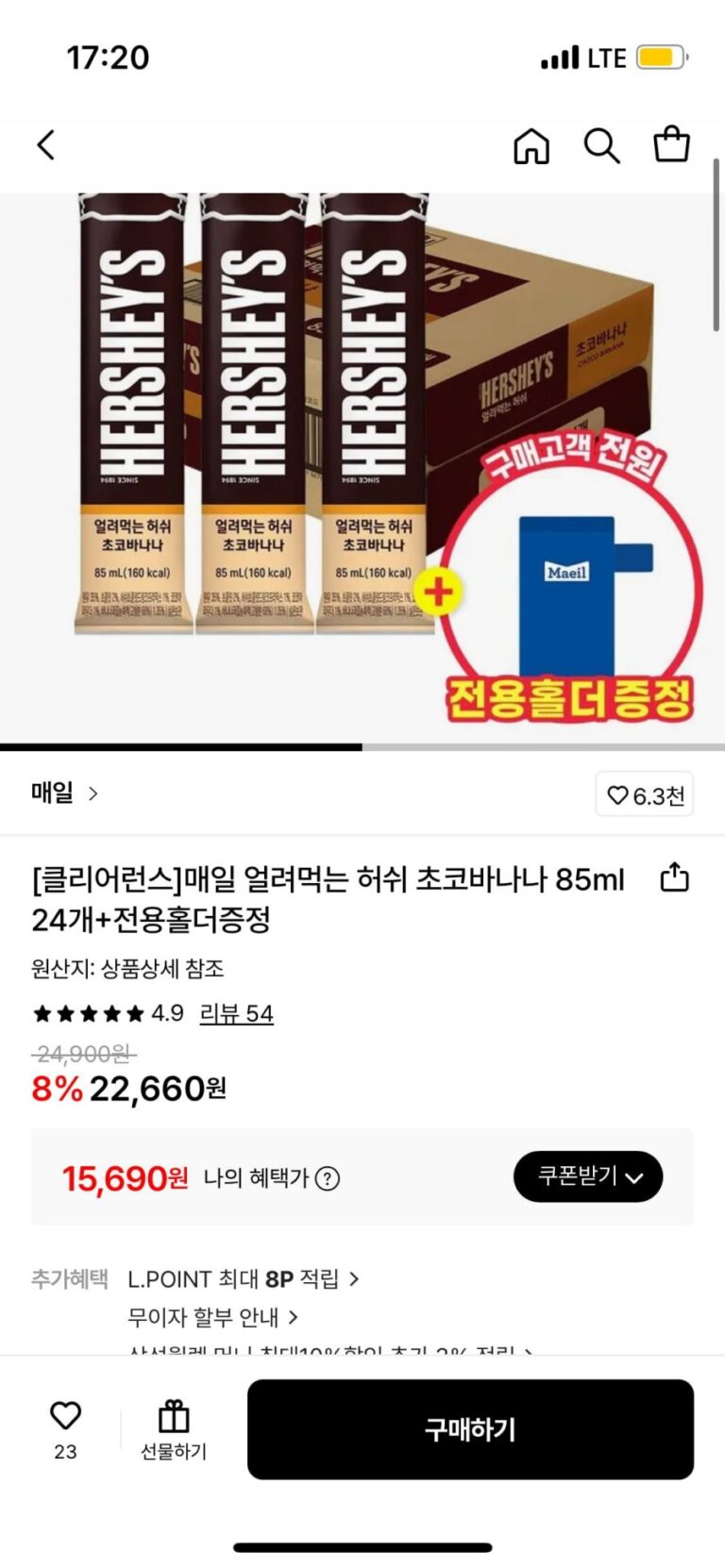Open L.POINT 최대 8P 적립 details

(243, 1279)
